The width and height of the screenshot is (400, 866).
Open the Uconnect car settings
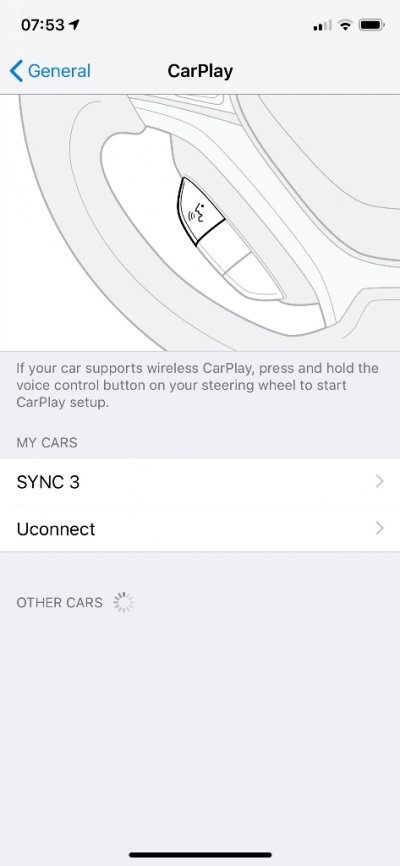(200, 529)
